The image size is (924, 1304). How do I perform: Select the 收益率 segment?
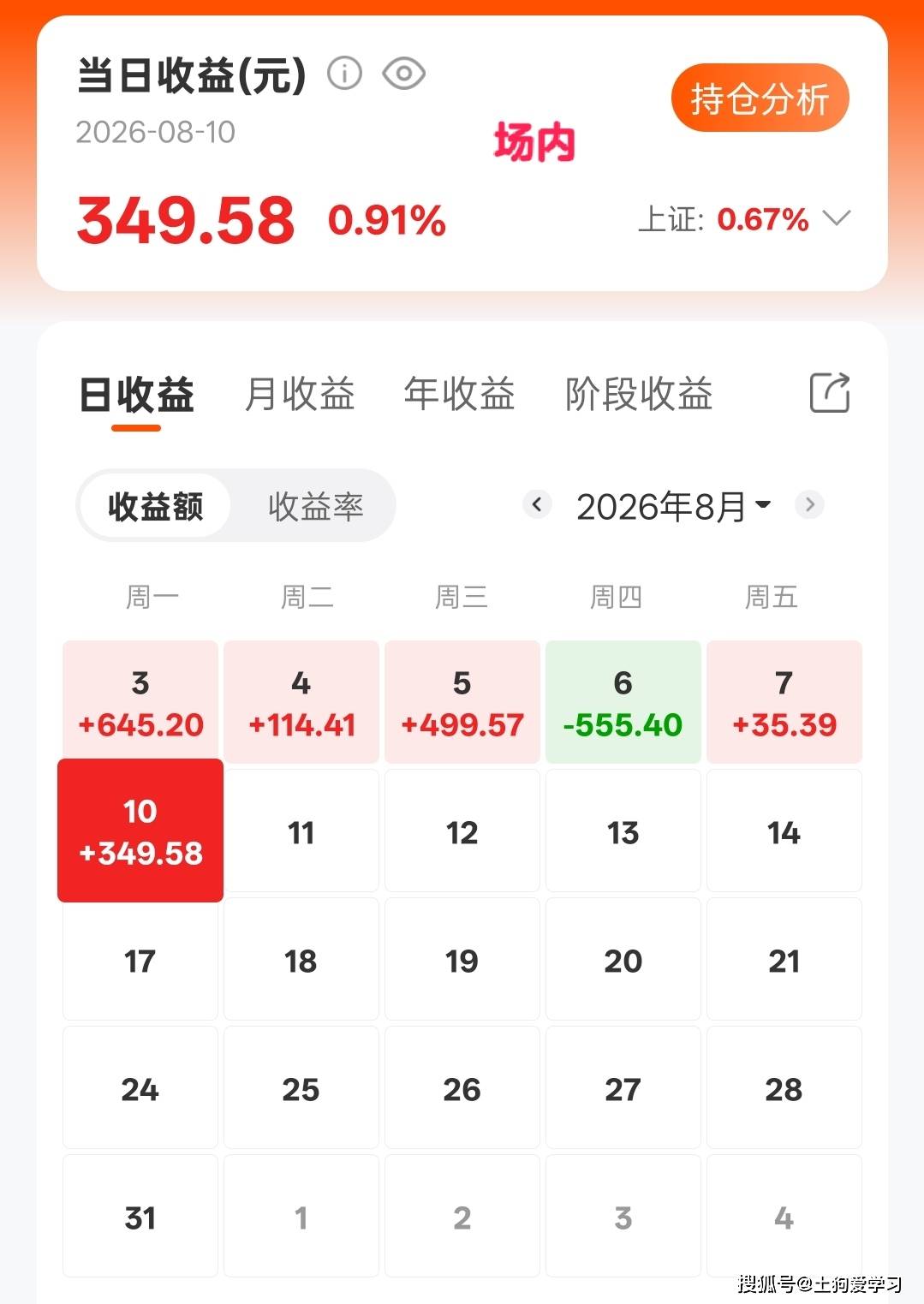315,506
